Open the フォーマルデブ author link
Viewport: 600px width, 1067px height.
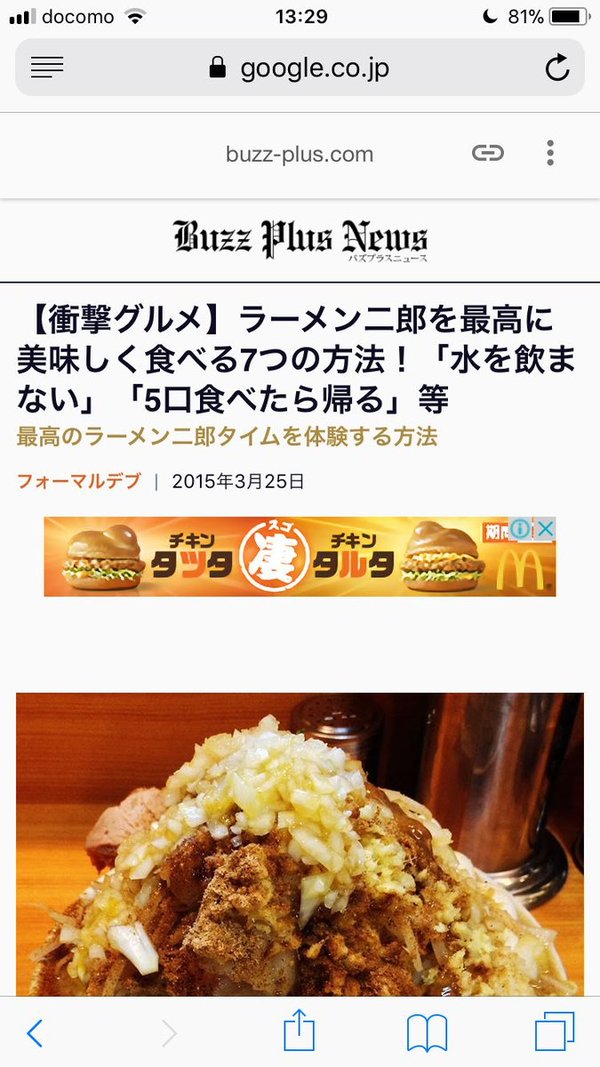(x=78, y=481)
